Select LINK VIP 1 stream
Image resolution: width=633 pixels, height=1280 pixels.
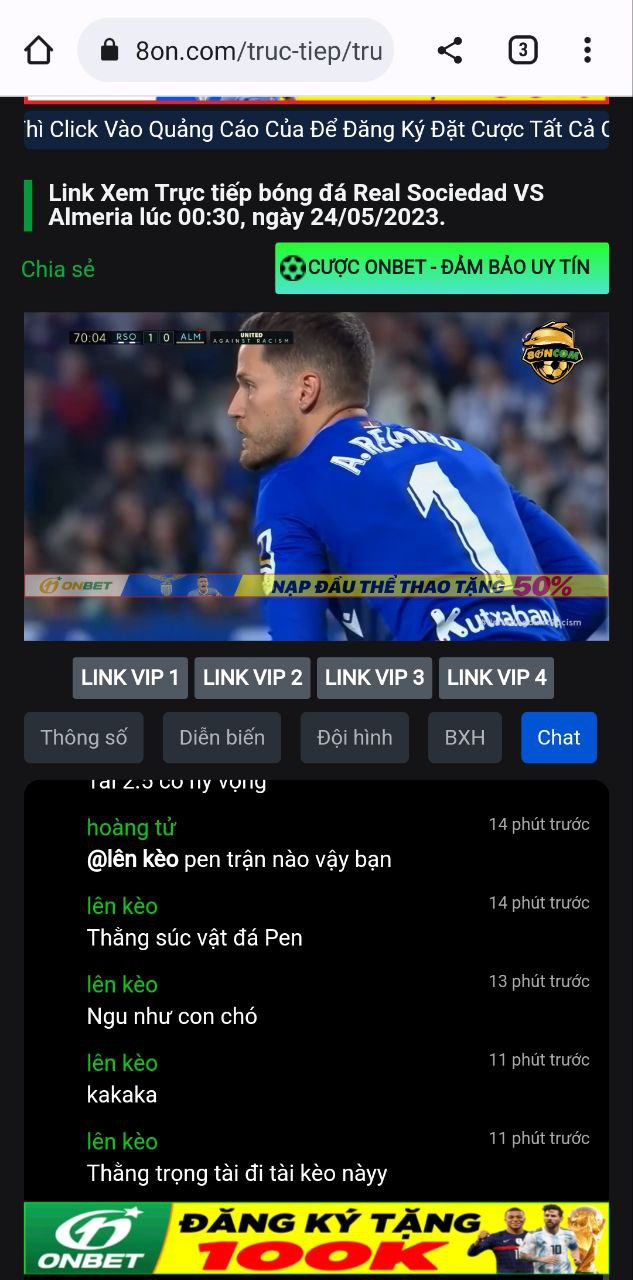click(130, 678)
